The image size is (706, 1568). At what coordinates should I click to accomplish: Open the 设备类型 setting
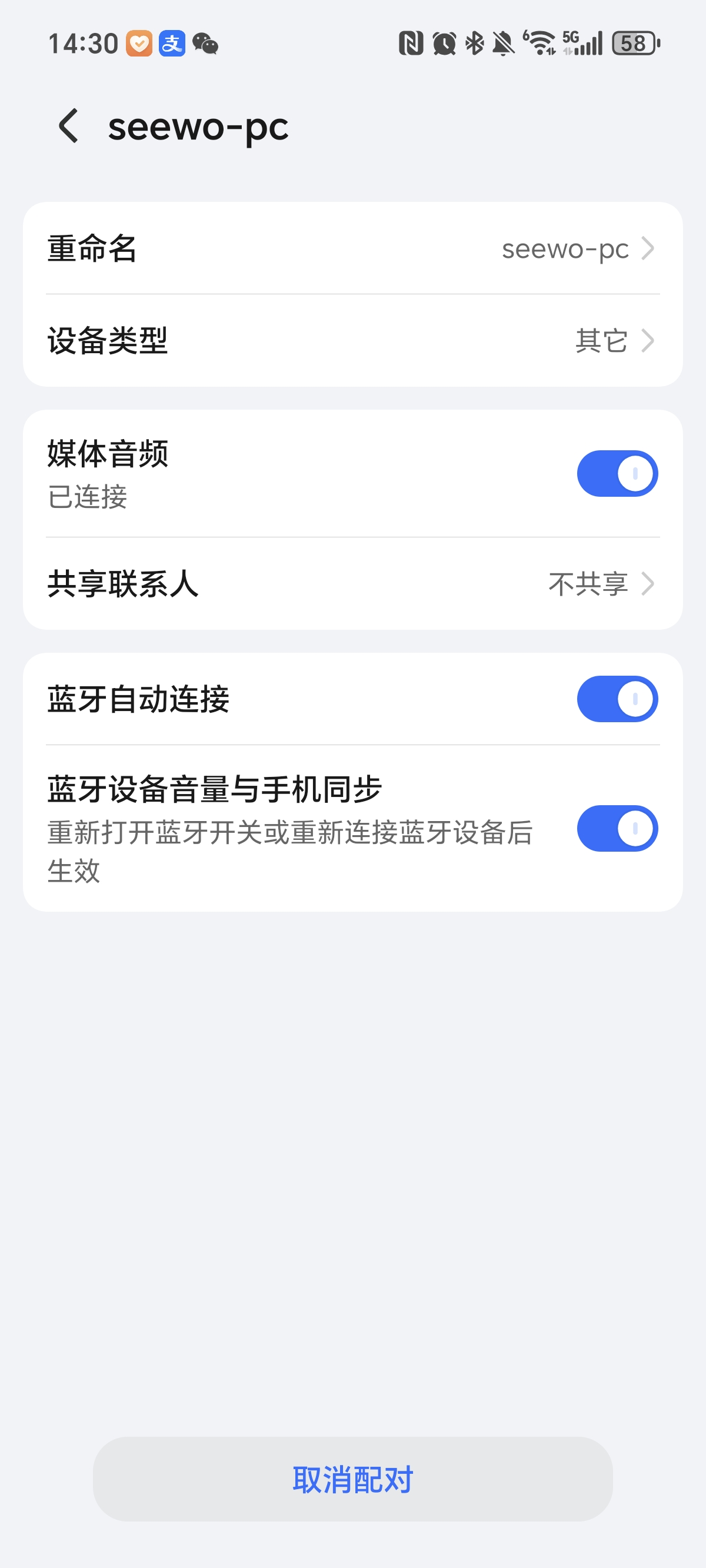352,340
